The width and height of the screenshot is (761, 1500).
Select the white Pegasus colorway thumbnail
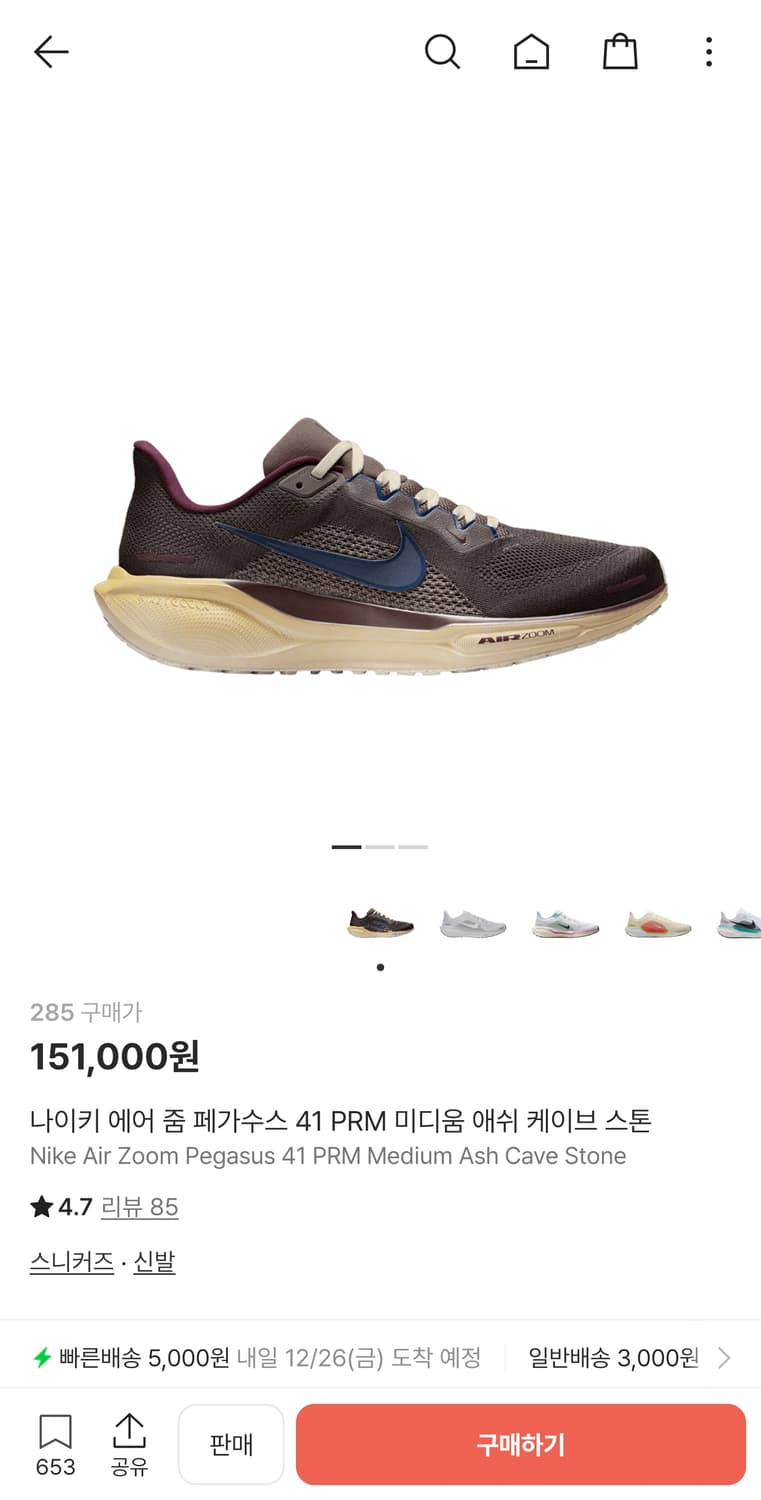(x=472, y=924)
